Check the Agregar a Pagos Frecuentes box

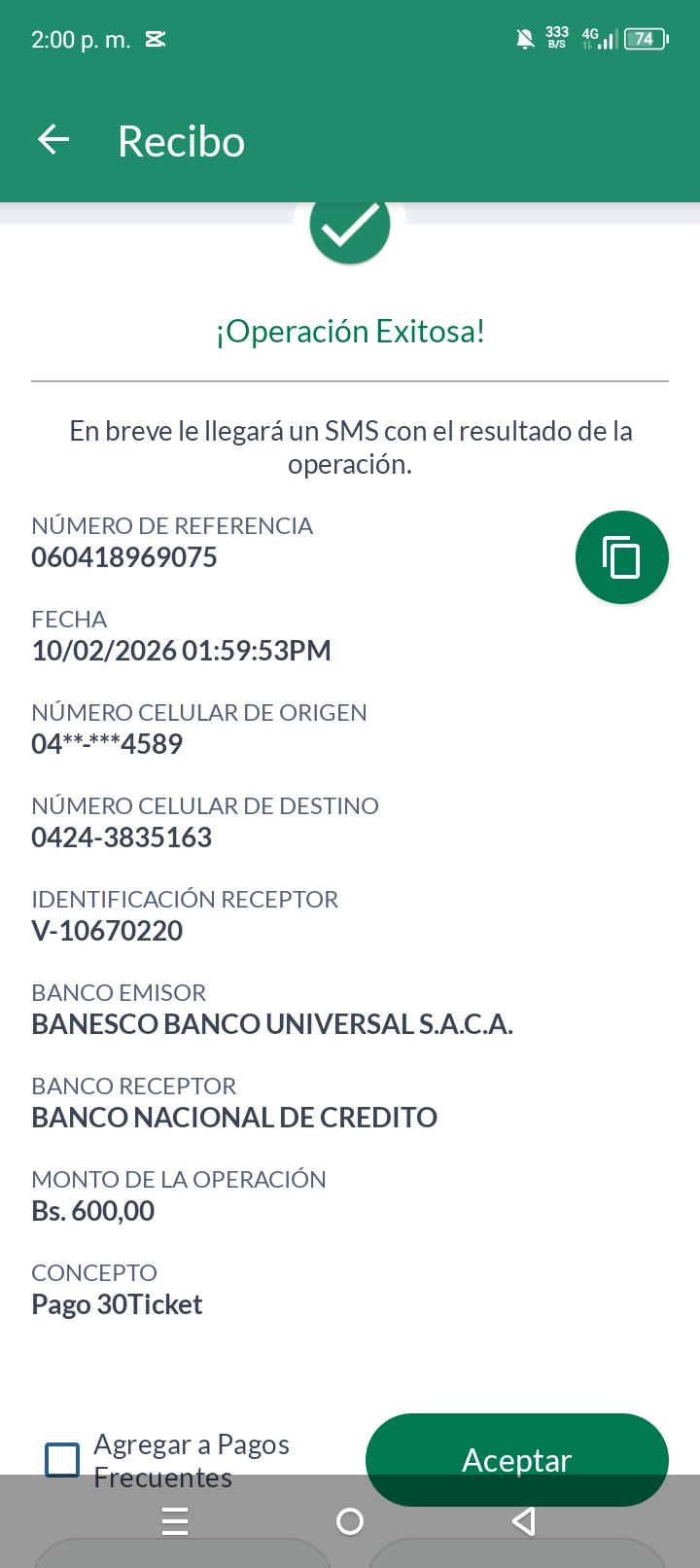tap(63, 1460)
